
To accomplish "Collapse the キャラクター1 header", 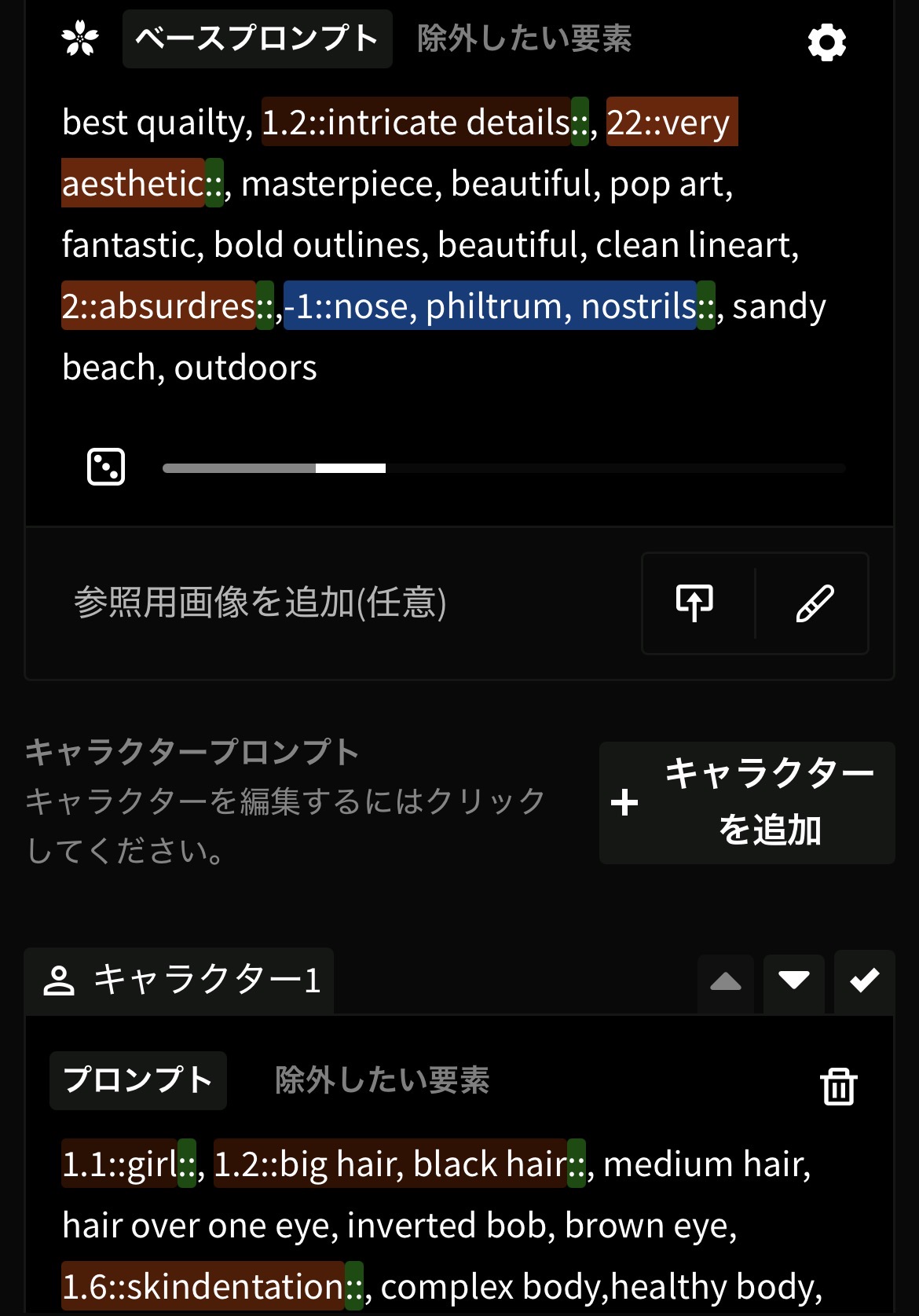I will 181,981.
